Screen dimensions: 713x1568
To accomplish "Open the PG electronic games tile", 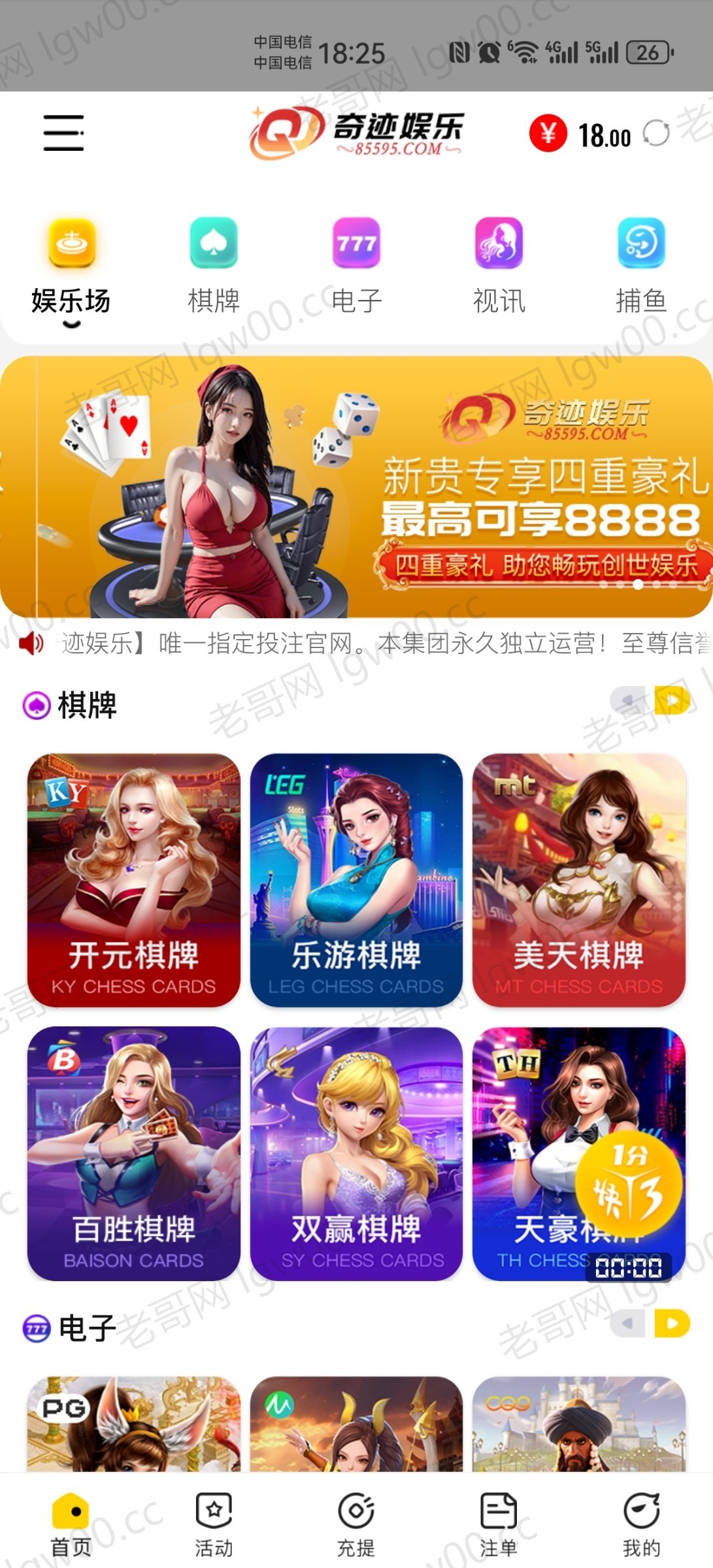I will (134, 1424).
